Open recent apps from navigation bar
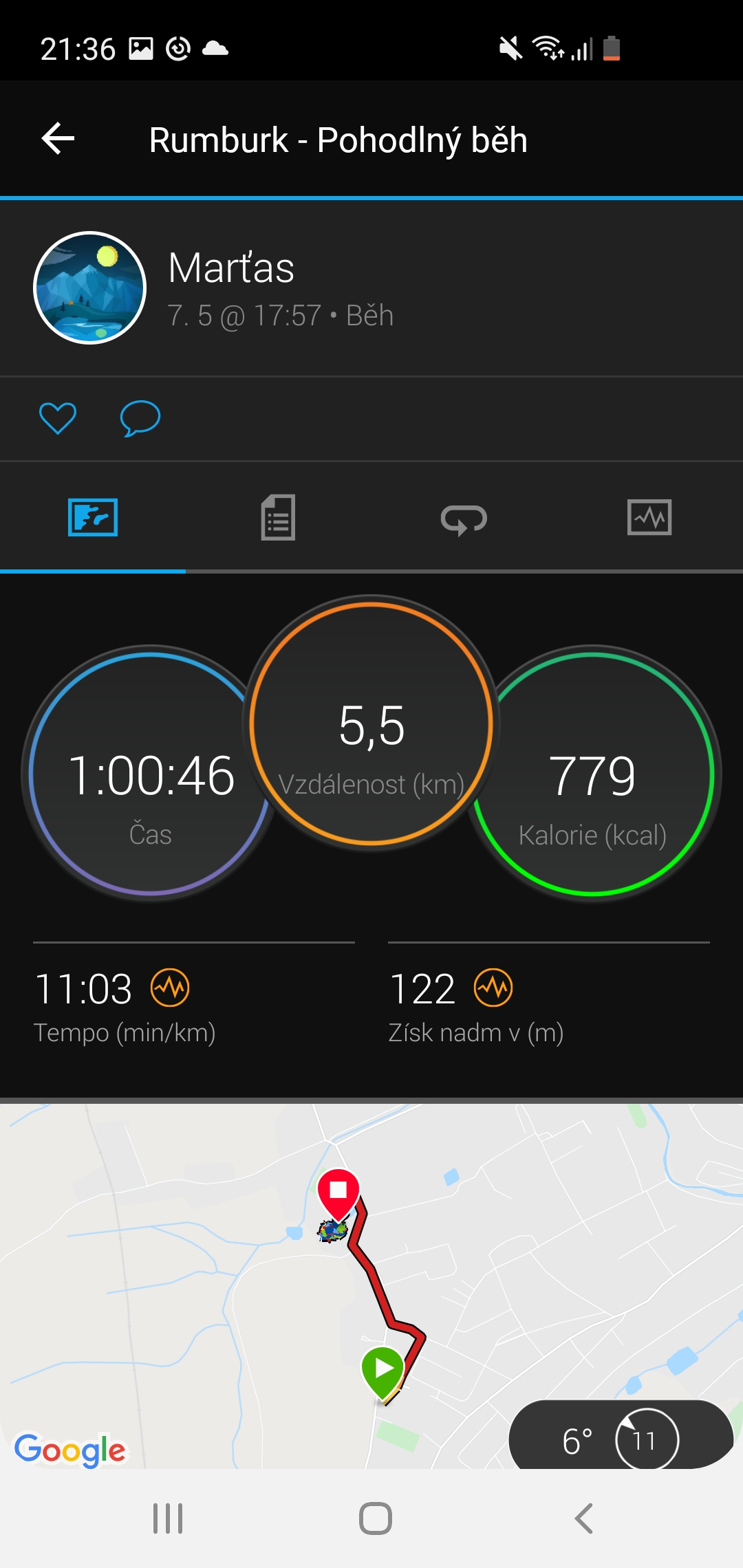 [168, 1518]
